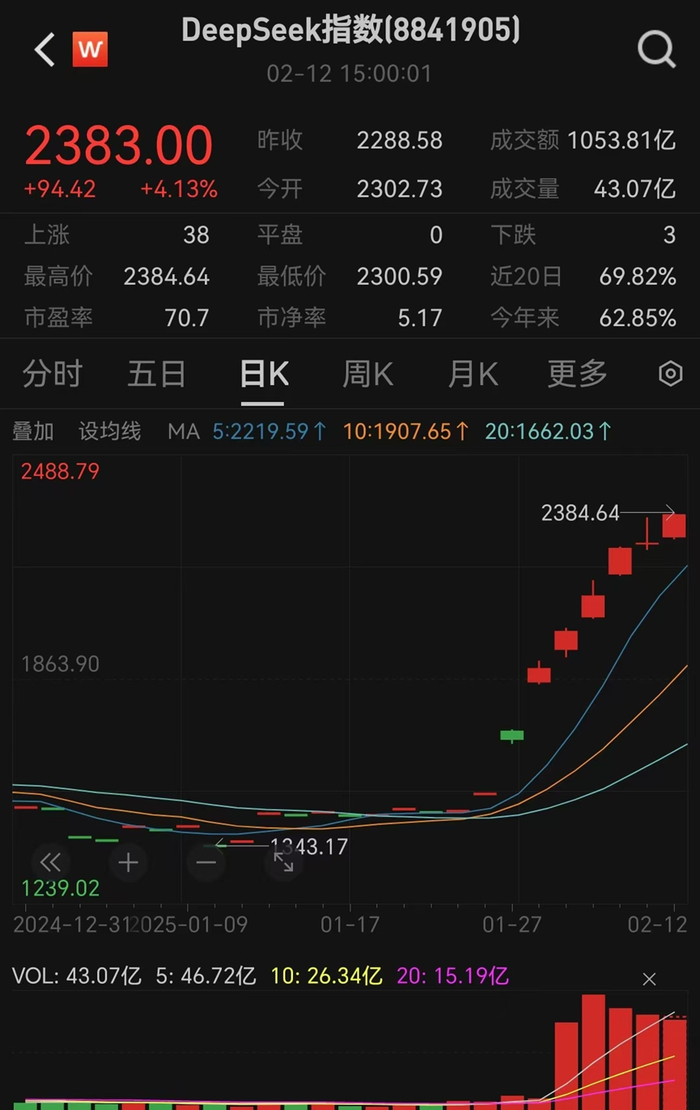Close the VOL indicator panel
Viewport: 700px width, 1110px height.
(649, 979)
